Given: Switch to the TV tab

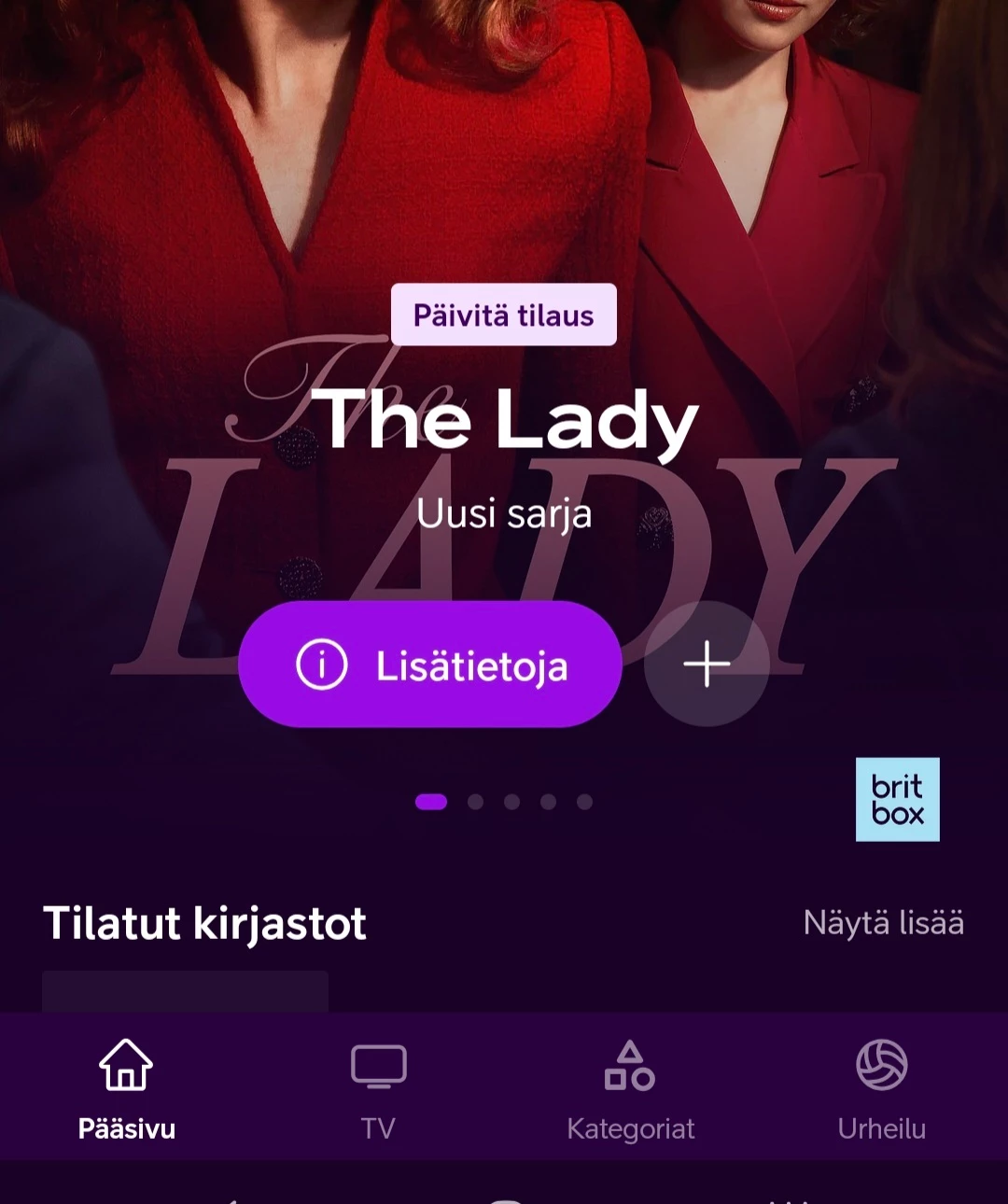Looking at the screenshot, I should click(x=378, y=1088).
